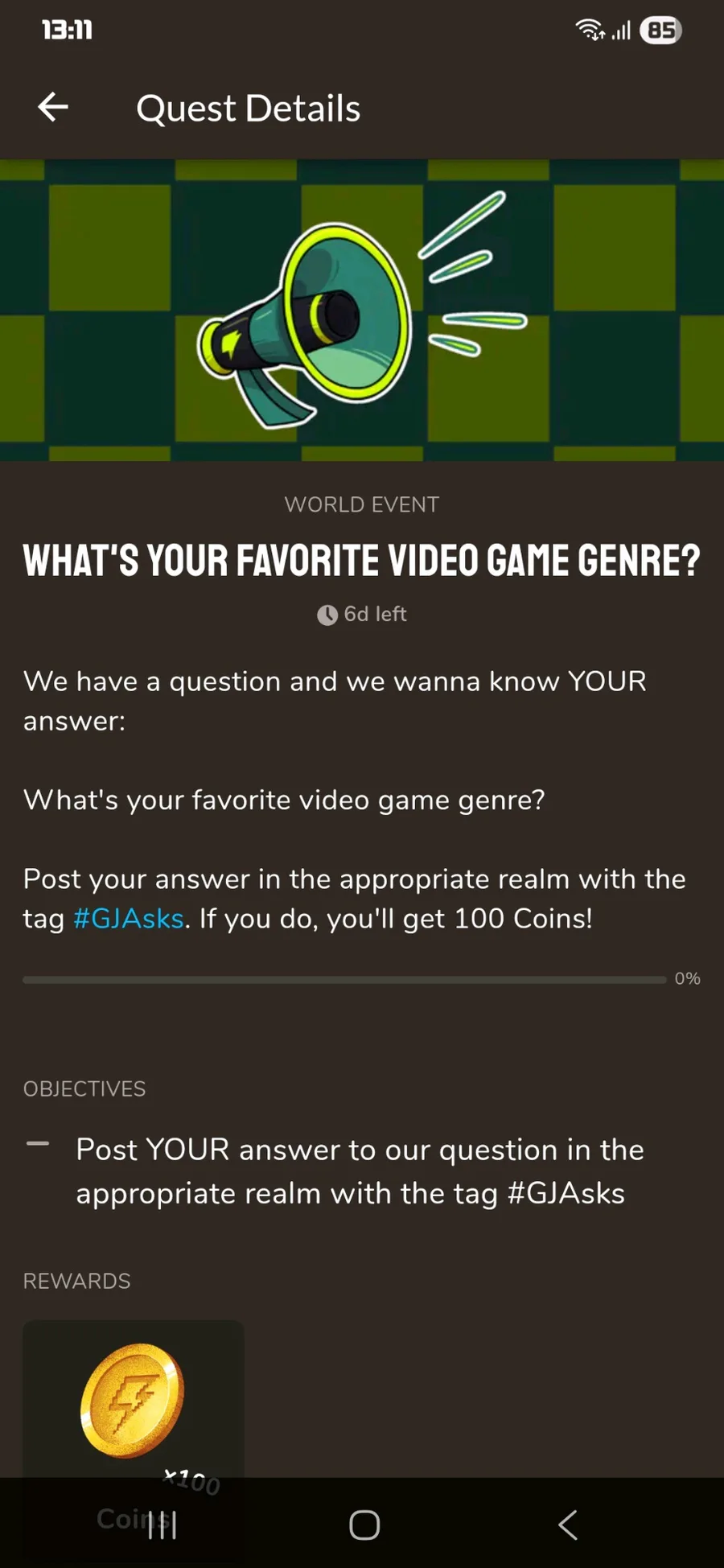This screenshot has width=724, height=1568.
Task: Open recent apps from navigation bar
Action: (162, 1525)
